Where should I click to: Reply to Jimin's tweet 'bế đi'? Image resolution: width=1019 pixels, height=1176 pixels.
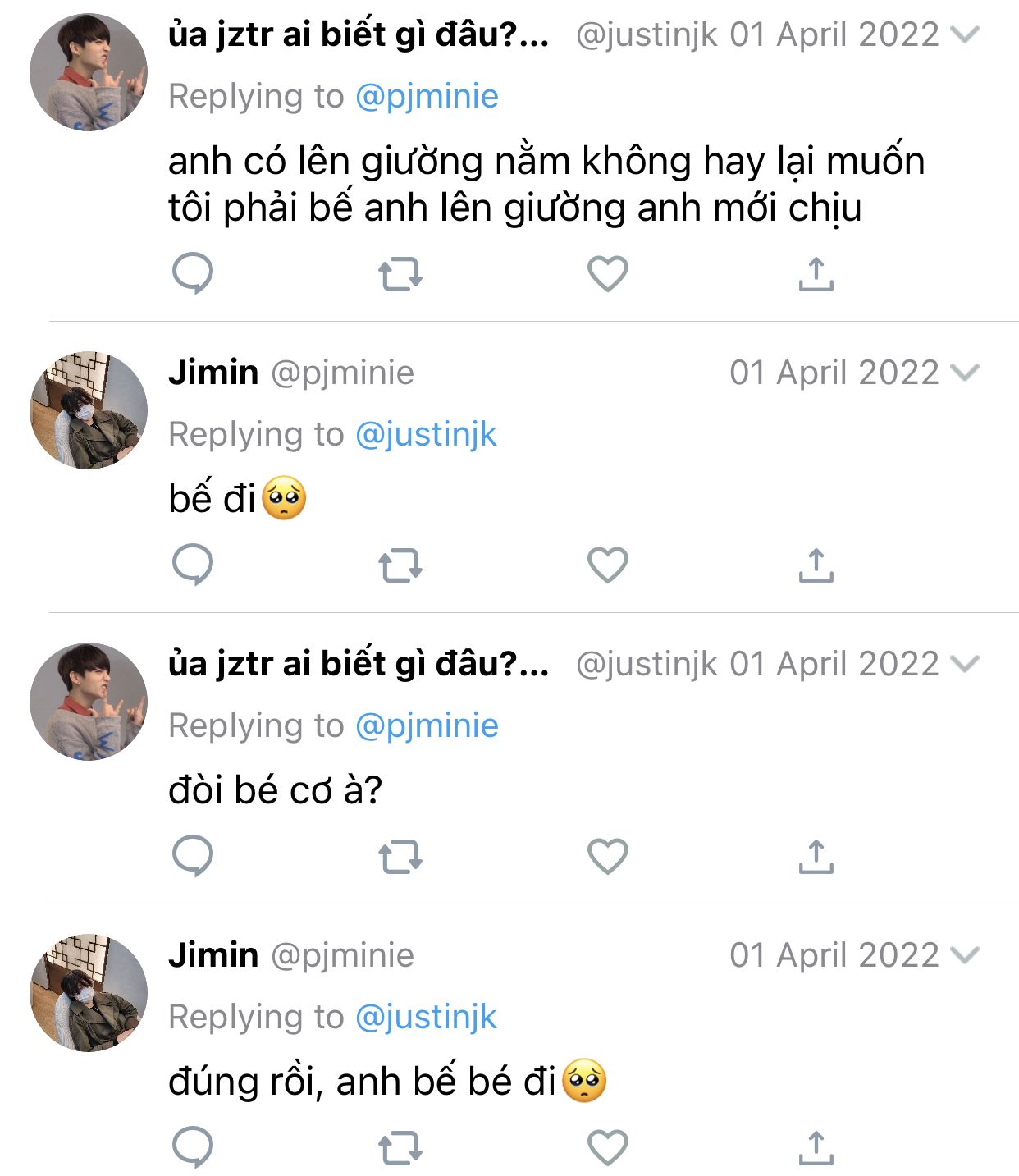tap(193, 565)
